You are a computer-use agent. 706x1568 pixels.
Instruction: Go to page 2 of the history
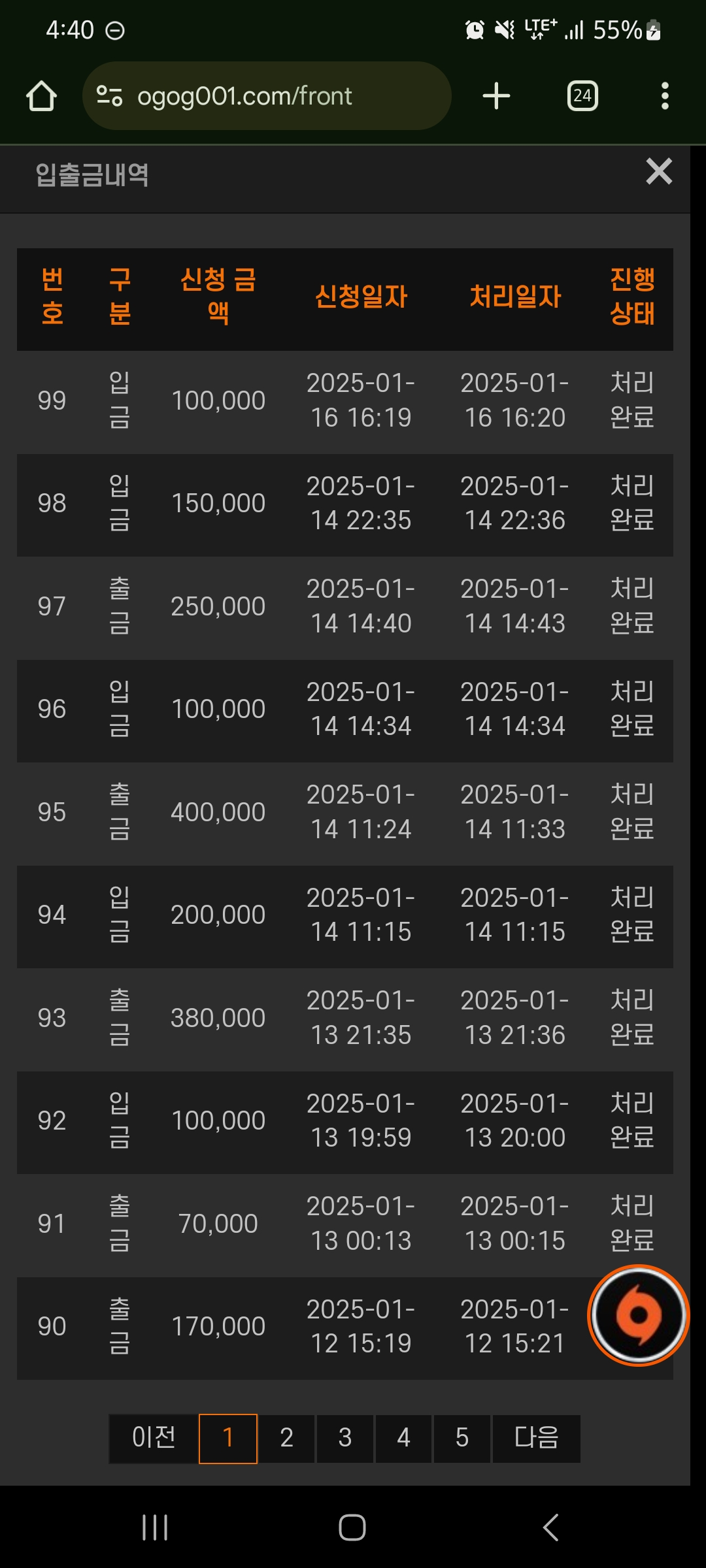(x=286, y=1438)
